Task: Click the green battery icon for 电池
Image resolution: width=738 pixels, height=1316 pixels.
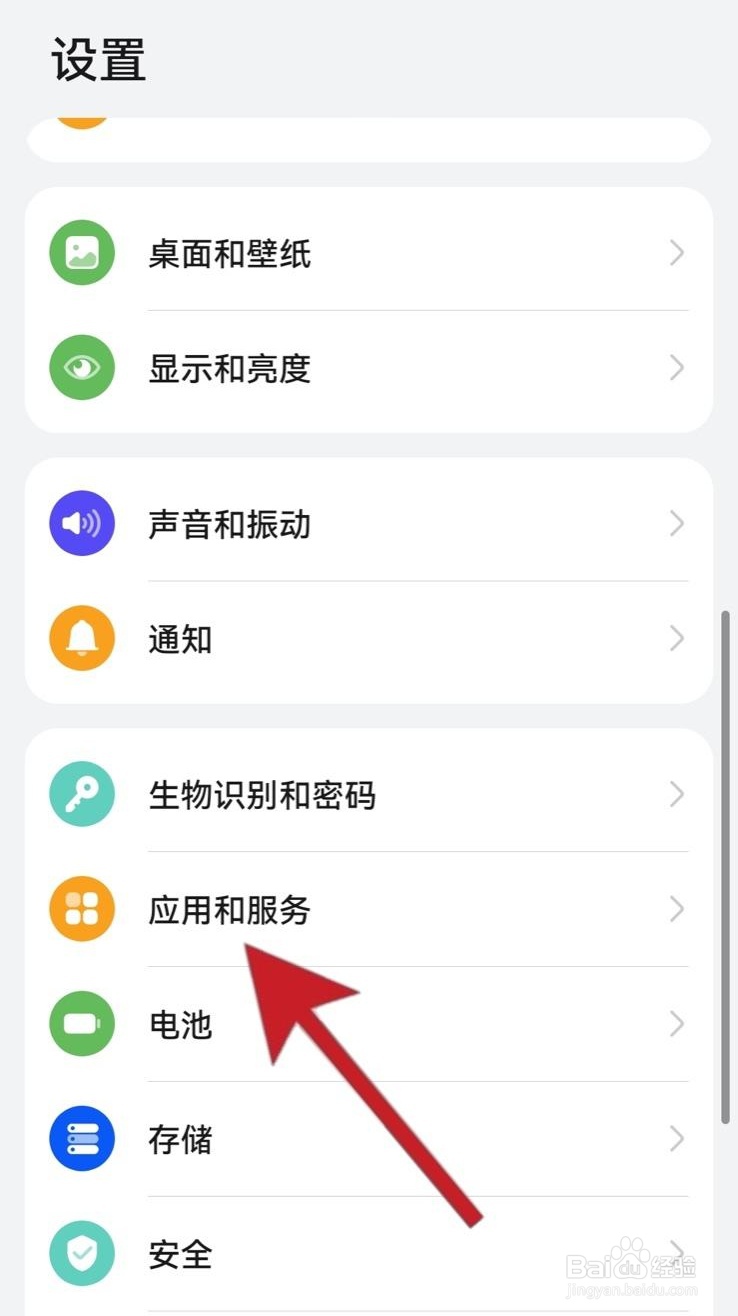Action: click(x=81, y=1024)
